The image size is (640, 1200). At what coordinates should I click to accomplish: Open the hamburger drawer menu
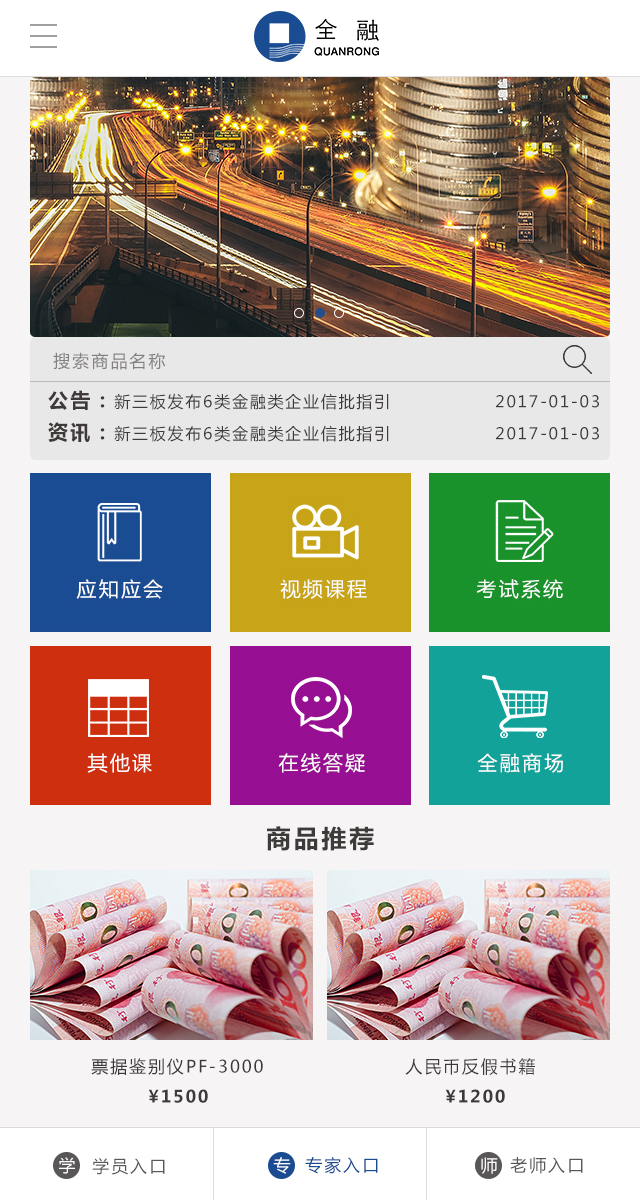(43, 36)
